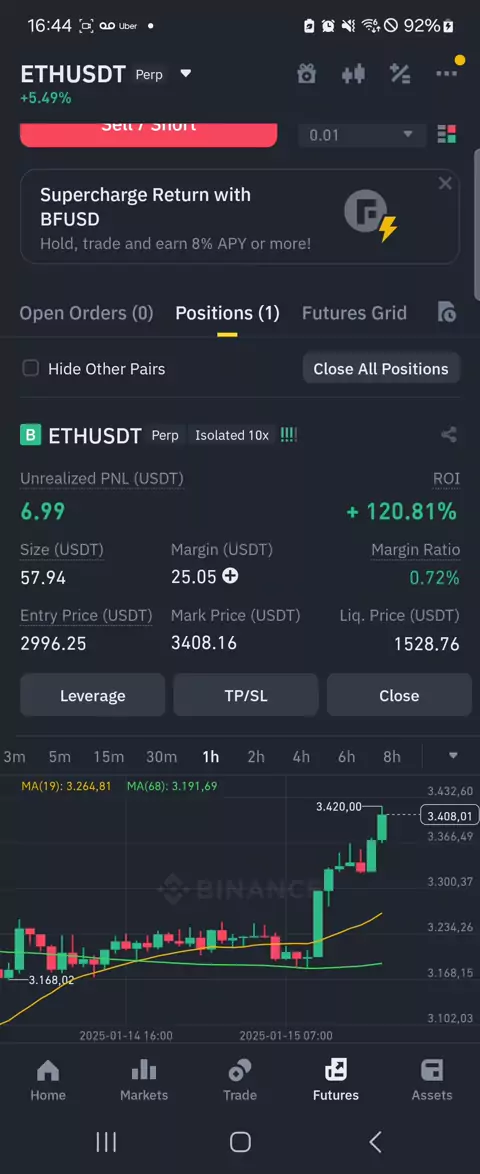
Task: Switch to the Futures Grid tab
Action: tap(354, 313)
